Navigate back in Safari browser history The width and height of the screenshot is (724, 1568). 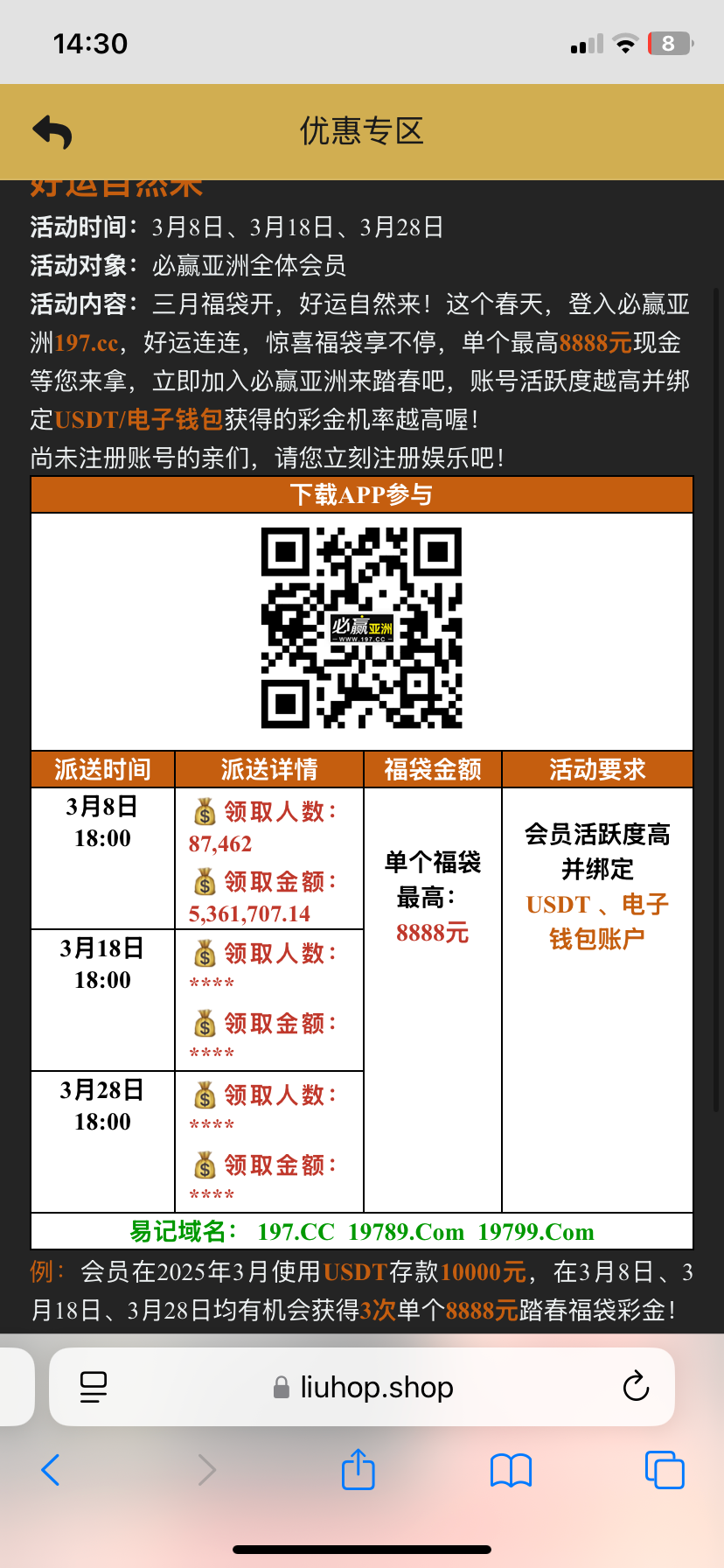[x=51, y=1470]
